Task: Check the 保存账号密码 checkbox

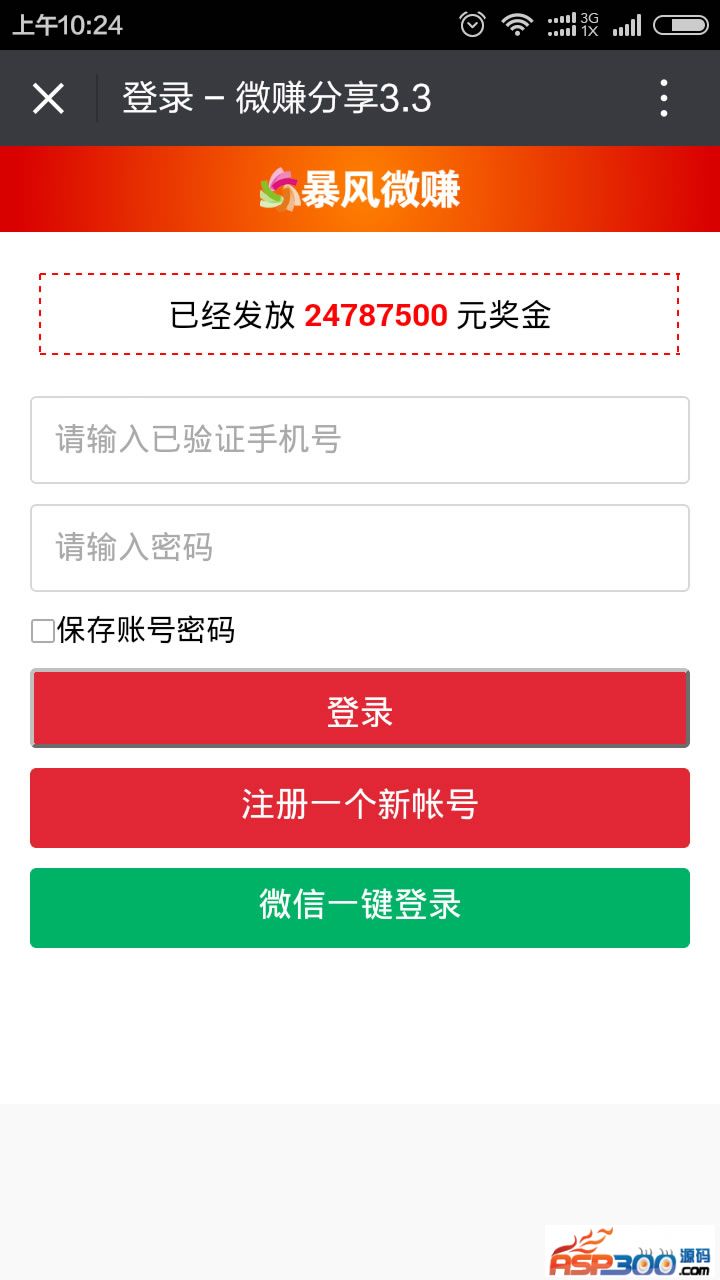Action: pyautogui.click(x=43, y=631)
